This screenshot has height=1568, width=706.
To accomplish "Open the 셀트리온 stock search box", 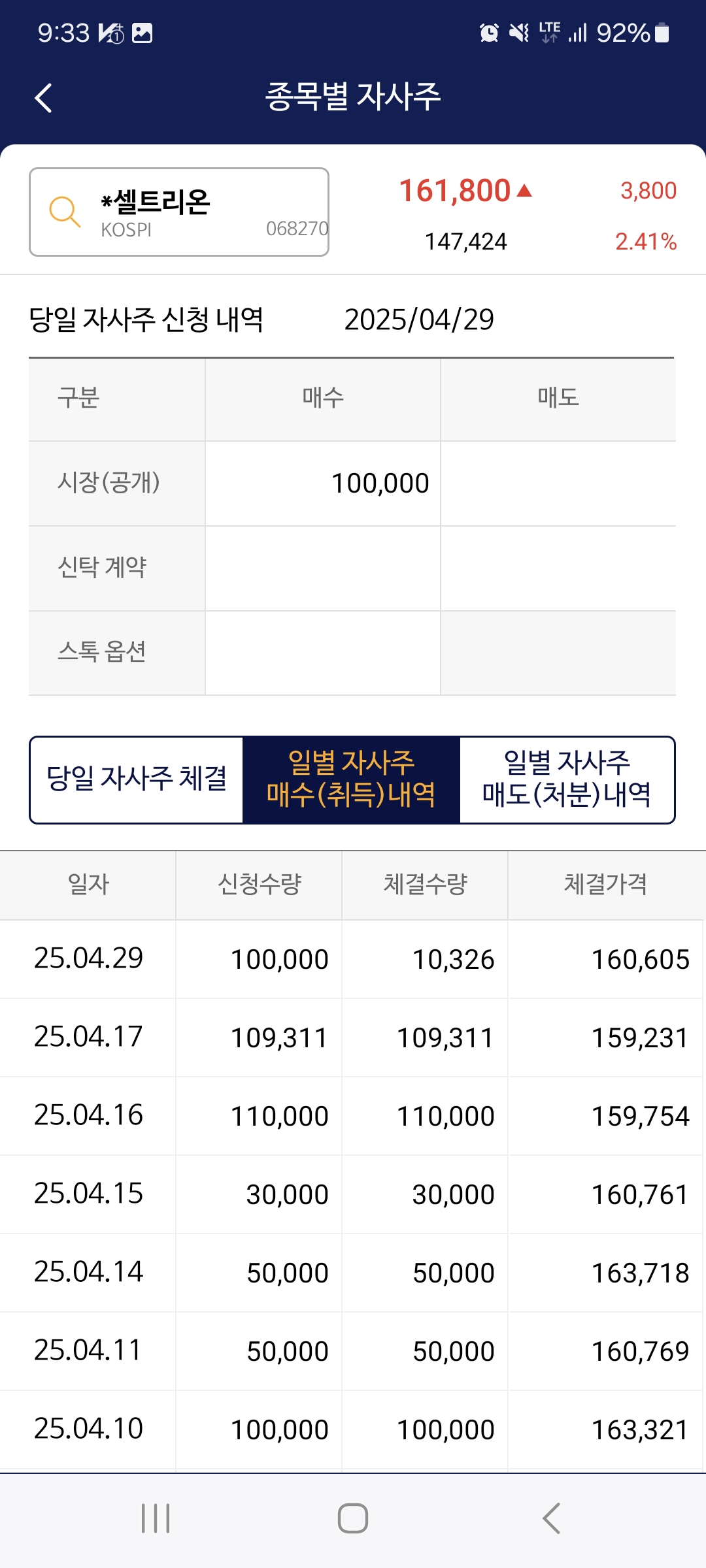I will (x=179, y=212).
